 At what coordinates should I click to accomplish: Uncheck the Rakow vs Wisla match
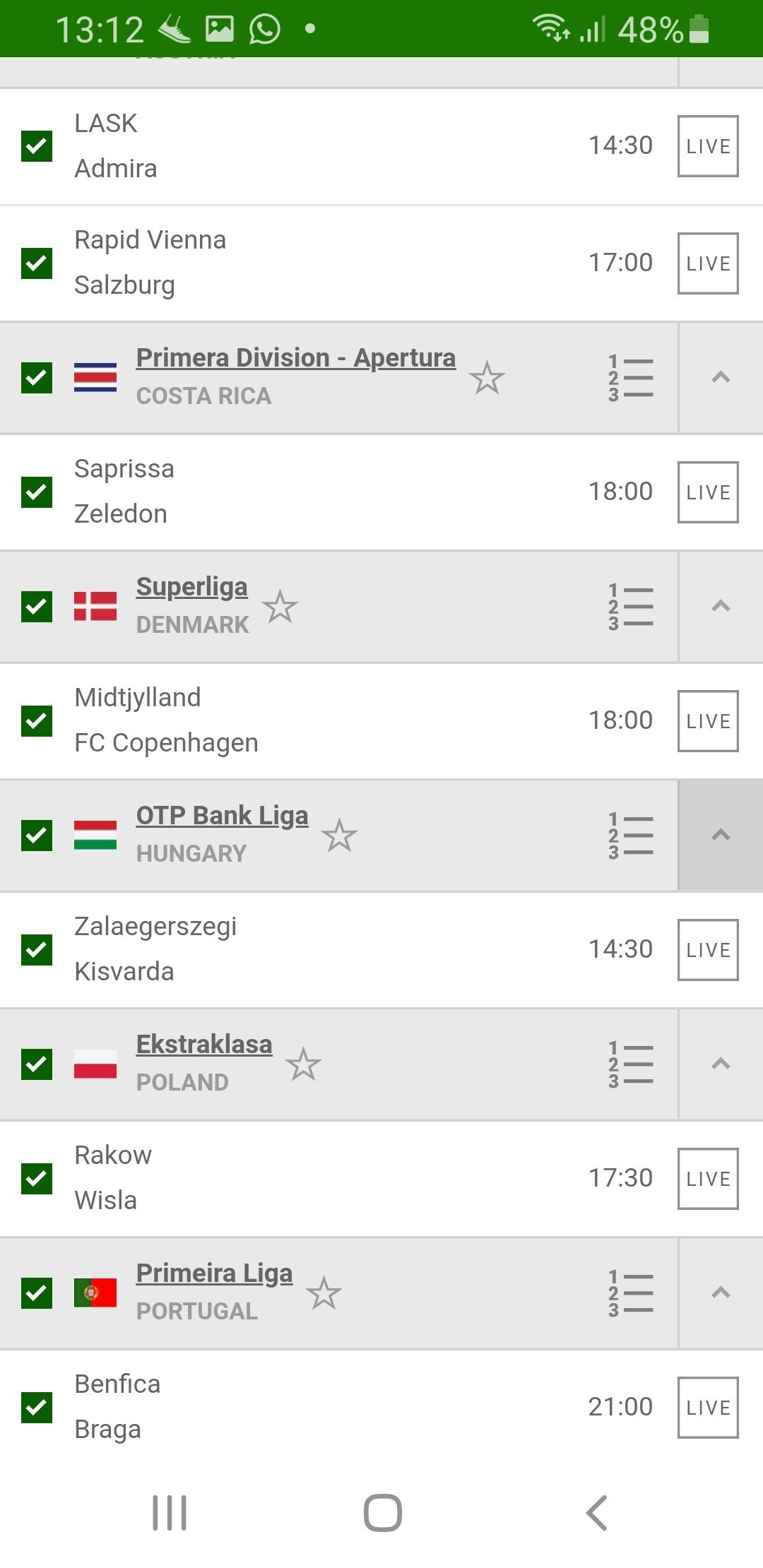[x=37, y=1178]
